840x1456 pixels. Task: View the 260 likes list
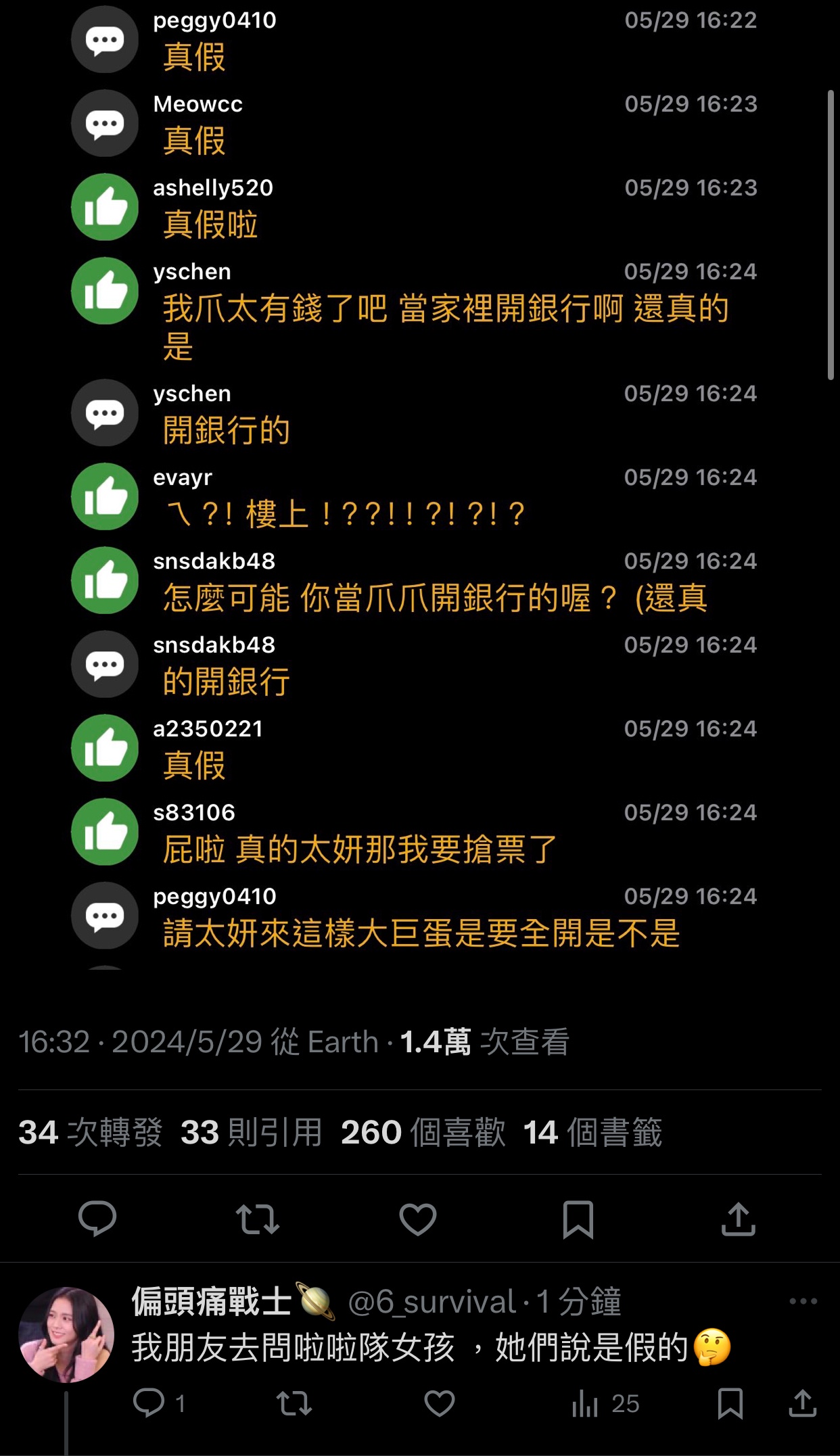click(x=423, y=1132)
